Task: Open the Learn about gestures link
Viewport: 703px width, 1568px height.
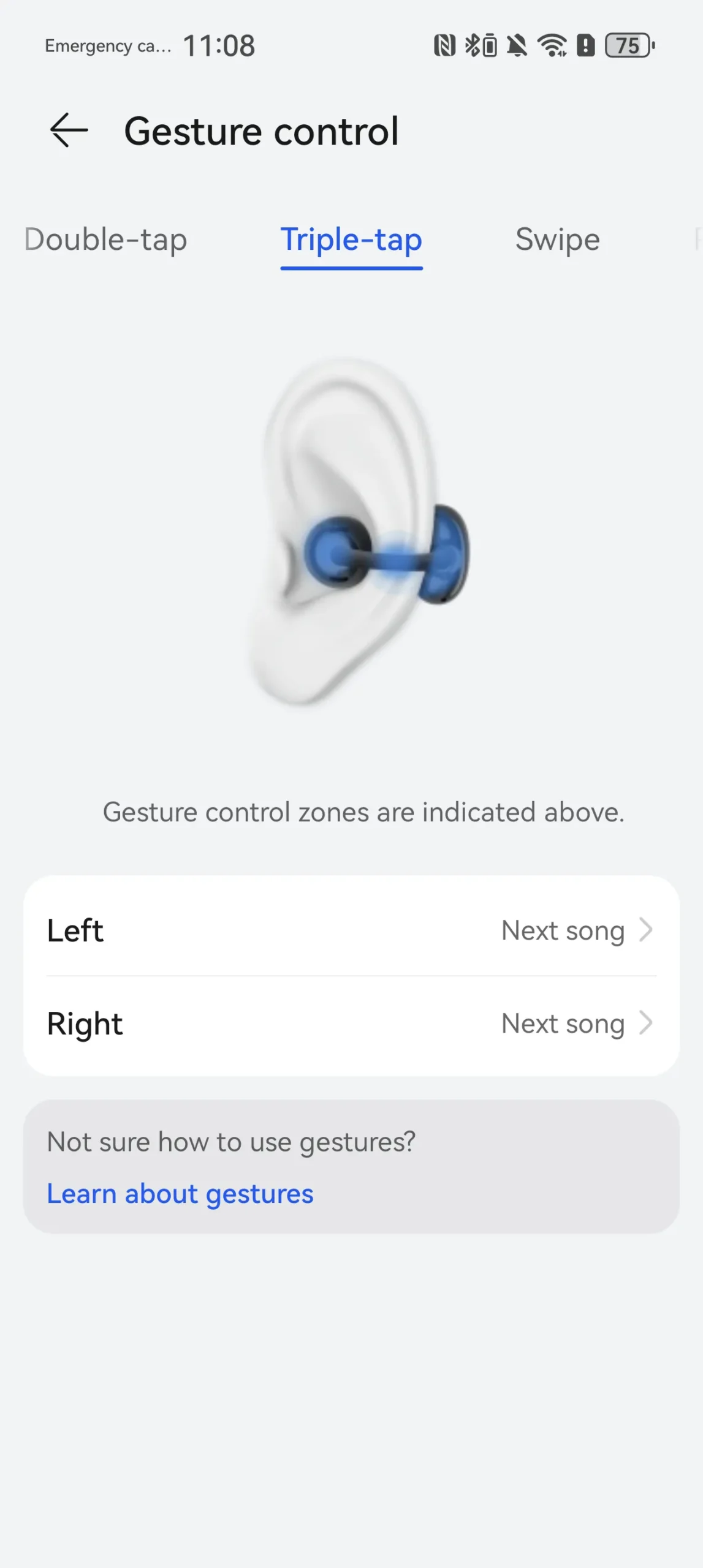Action: coord(180,1194)
